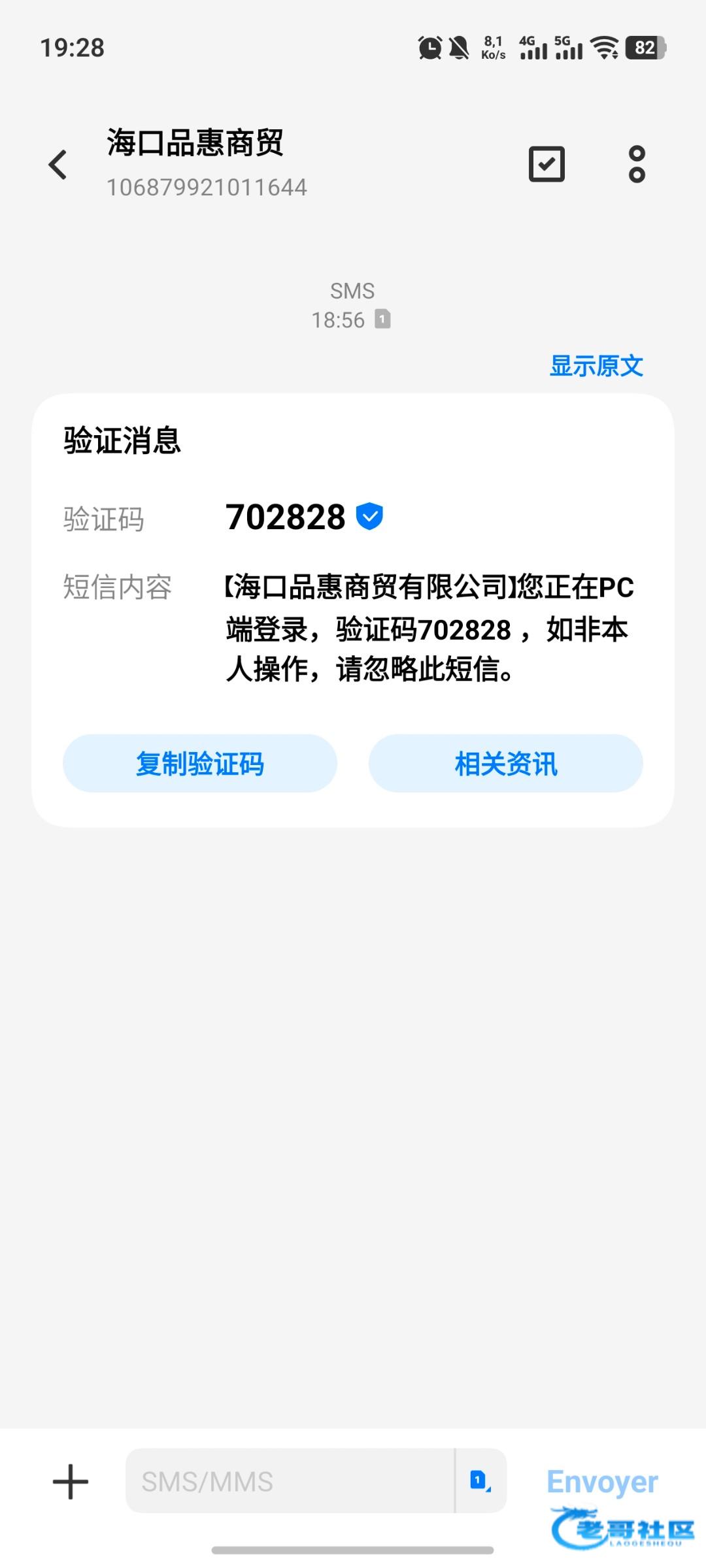Focus the SMS/MMS text field
706x1568 pixels.
point(290,1480)
